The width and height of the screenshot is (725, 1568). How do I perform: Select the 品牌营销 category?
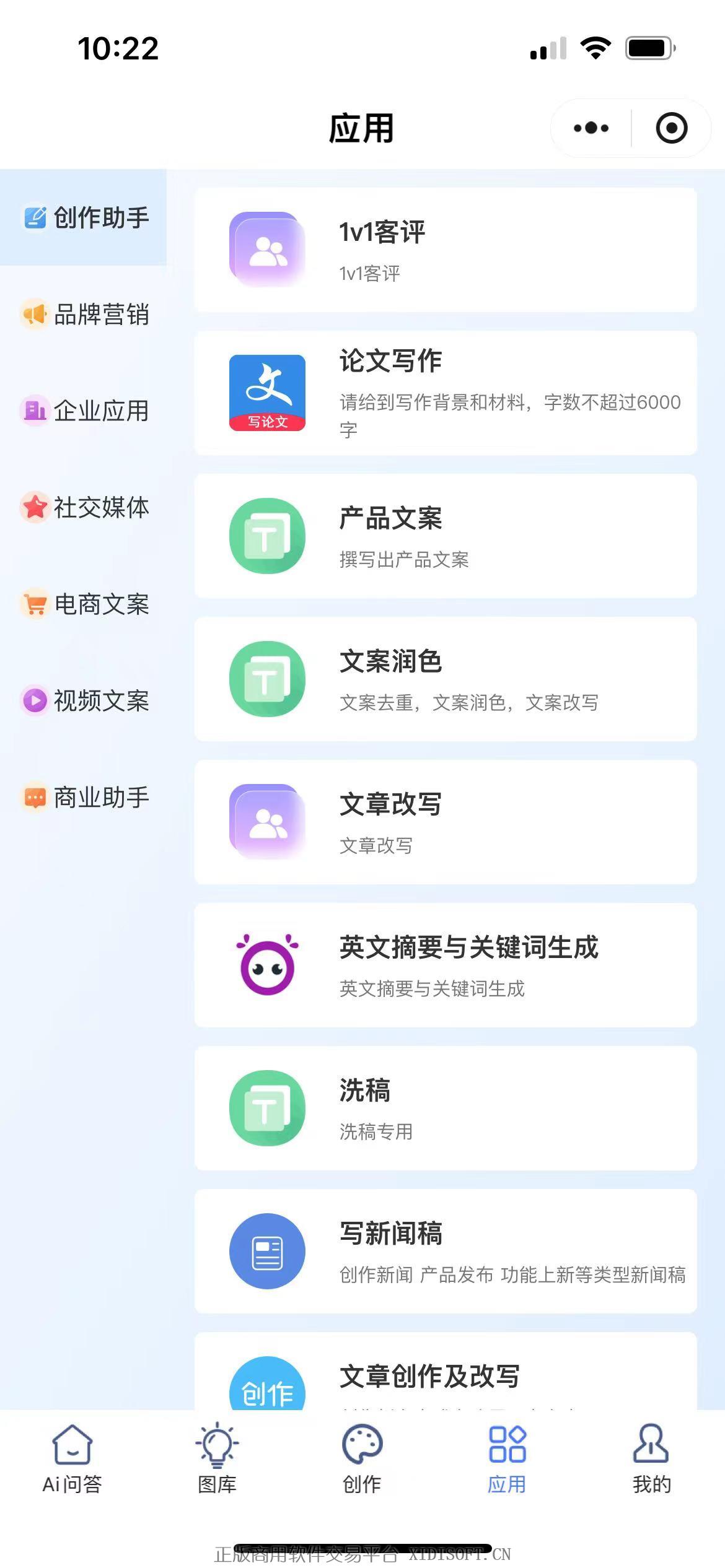point(84,315)
